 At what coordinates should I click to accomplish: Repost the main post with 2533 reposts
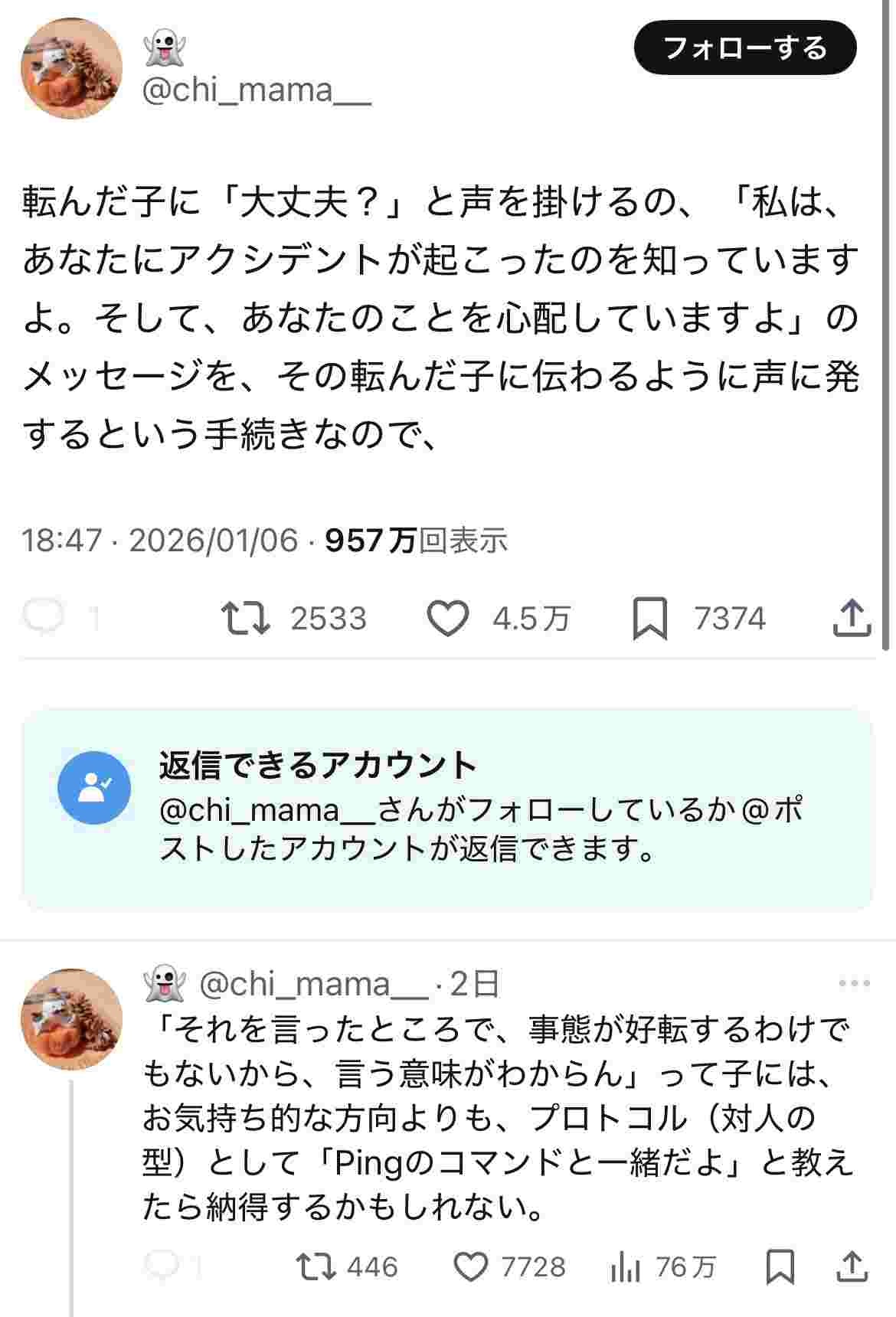click(245, 618)
